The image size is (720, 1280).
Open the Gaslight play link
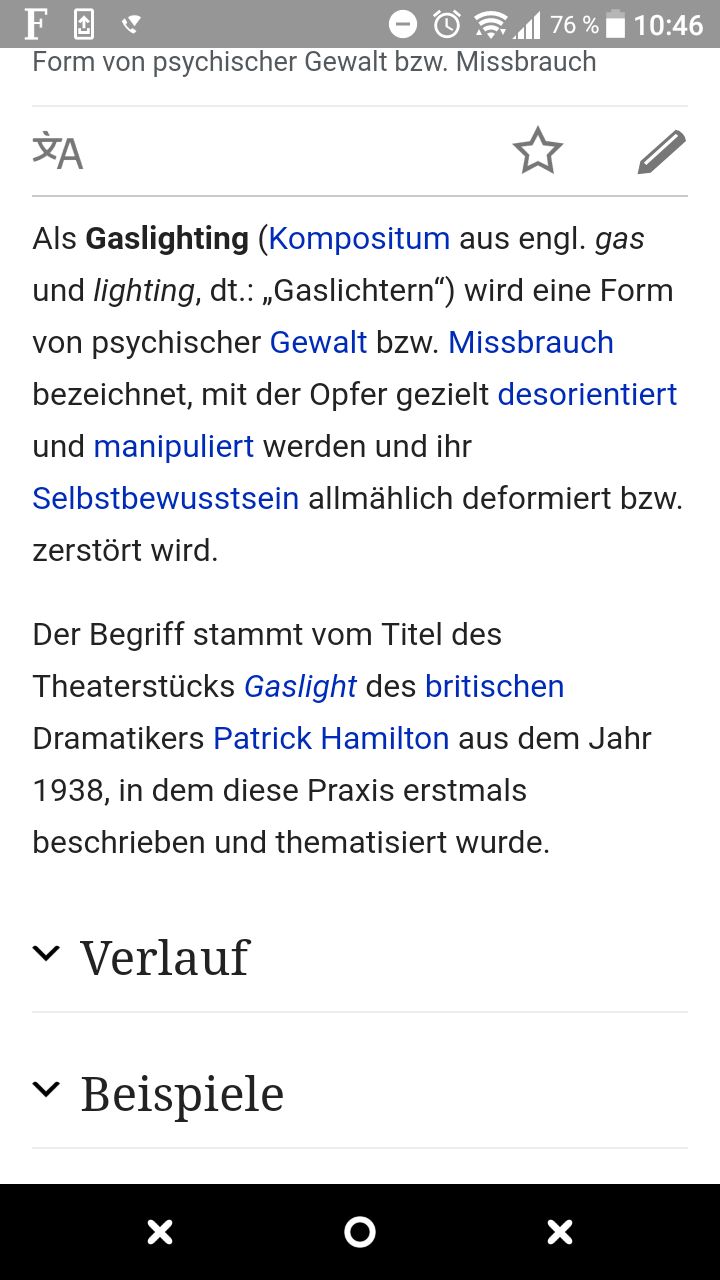point(300,686)
